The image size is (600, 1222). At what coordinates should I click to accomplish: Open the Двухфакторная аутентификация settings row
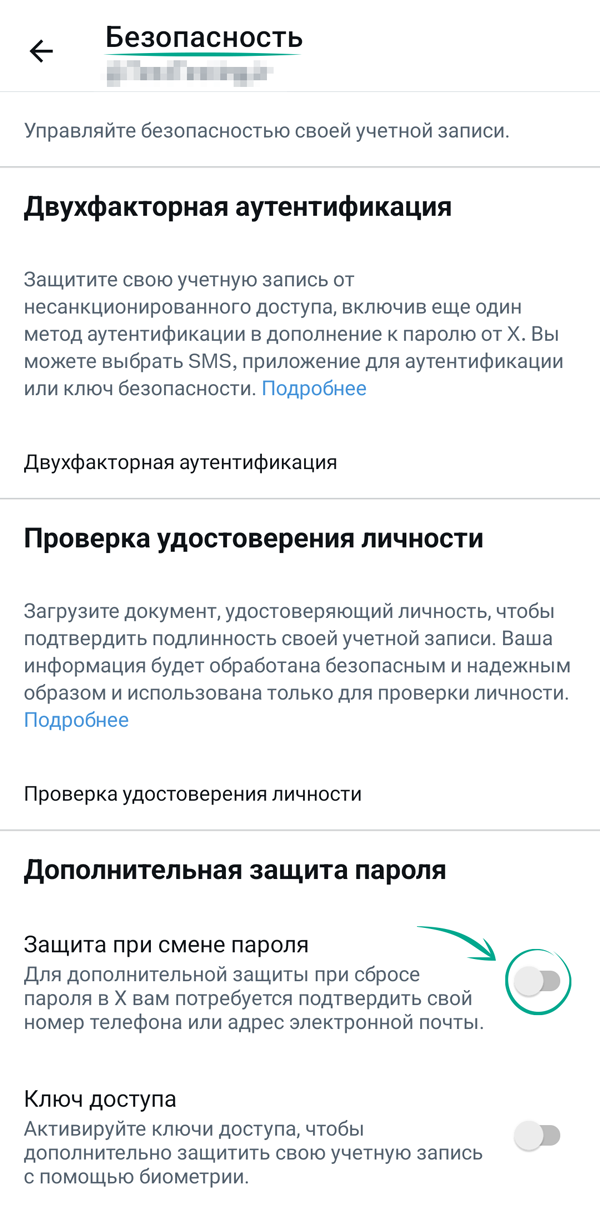(180, 462)
